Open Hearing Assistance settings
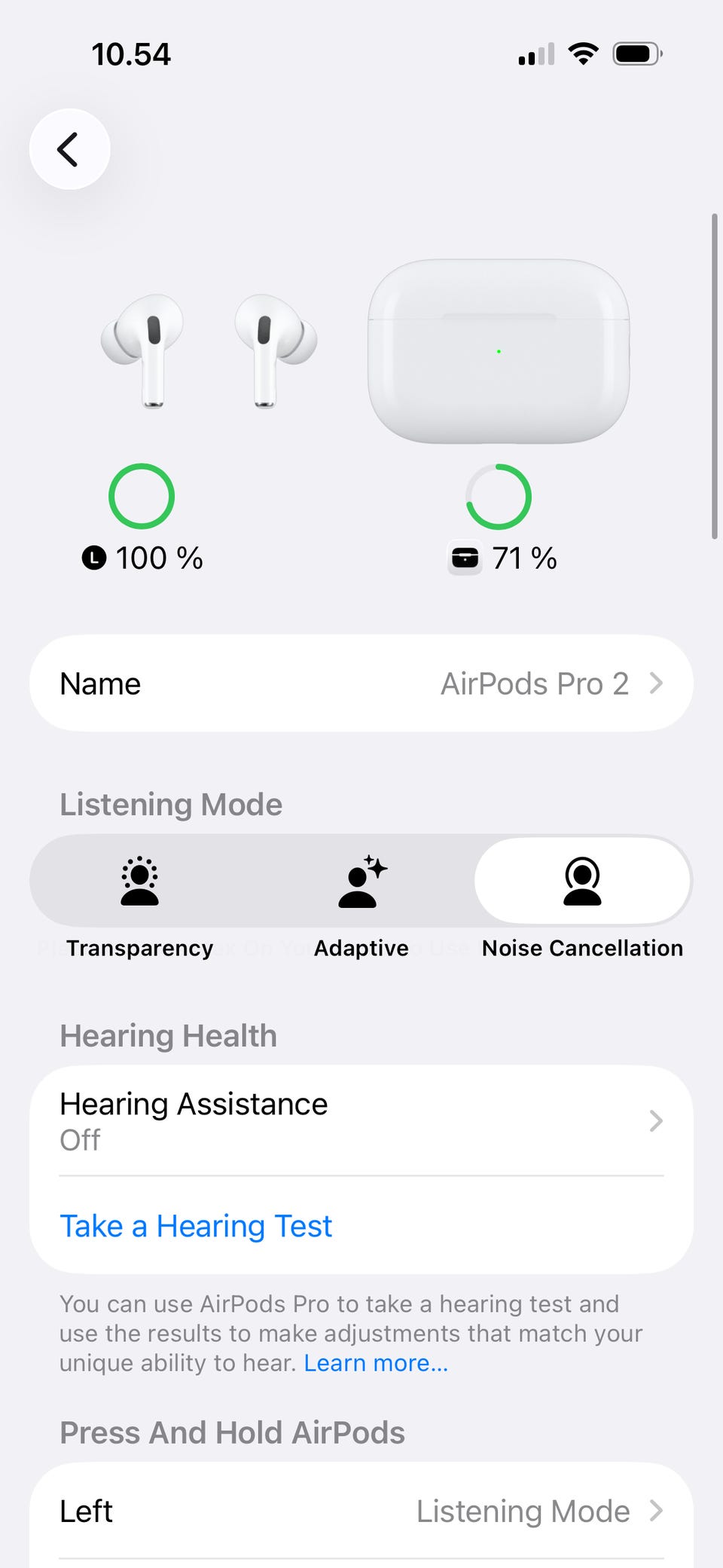This screenshot has width=723, height=1568. (361, 1120)
